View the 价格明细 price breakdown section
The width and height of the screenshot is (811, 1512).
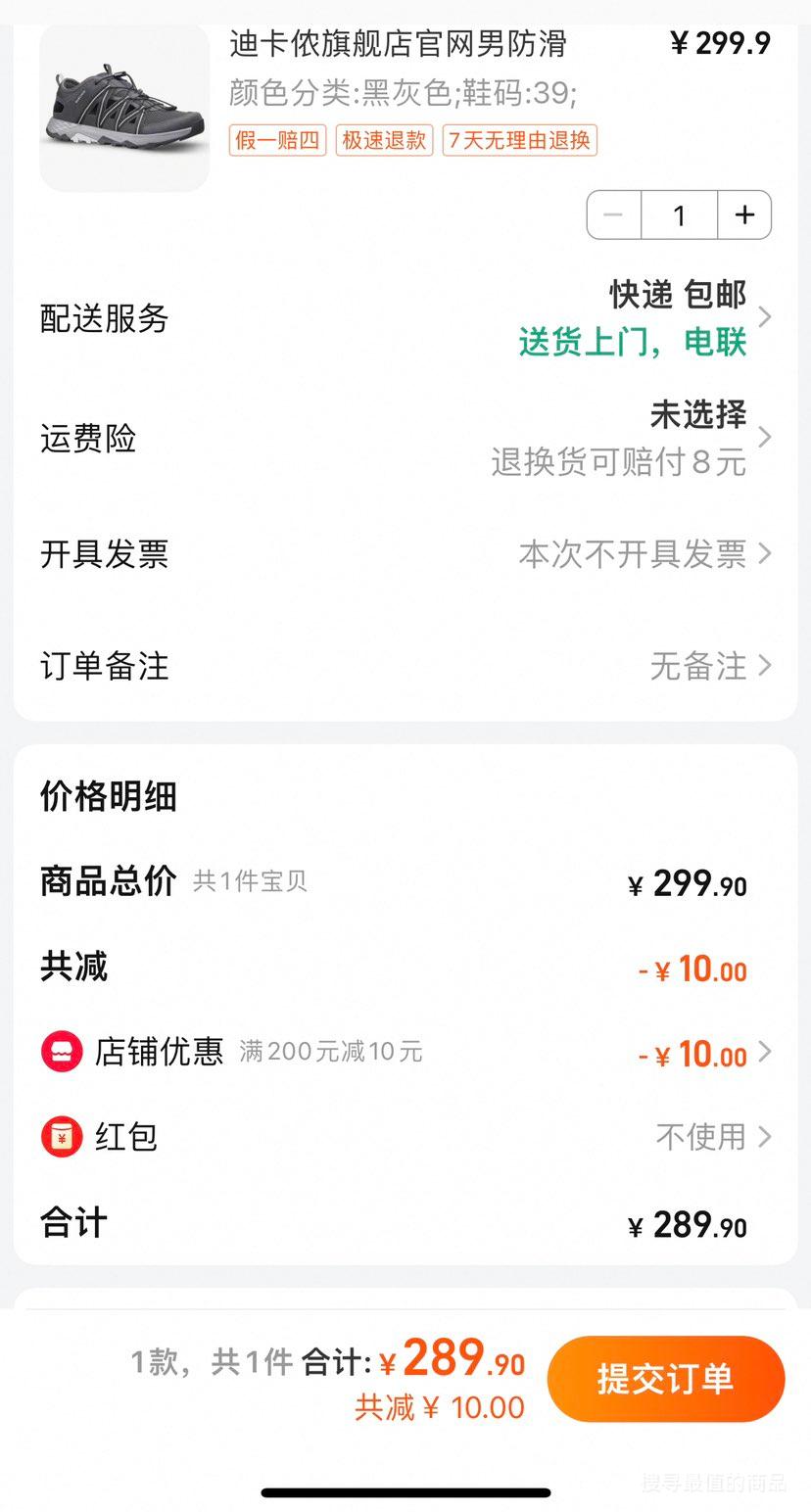pos(108,797)
